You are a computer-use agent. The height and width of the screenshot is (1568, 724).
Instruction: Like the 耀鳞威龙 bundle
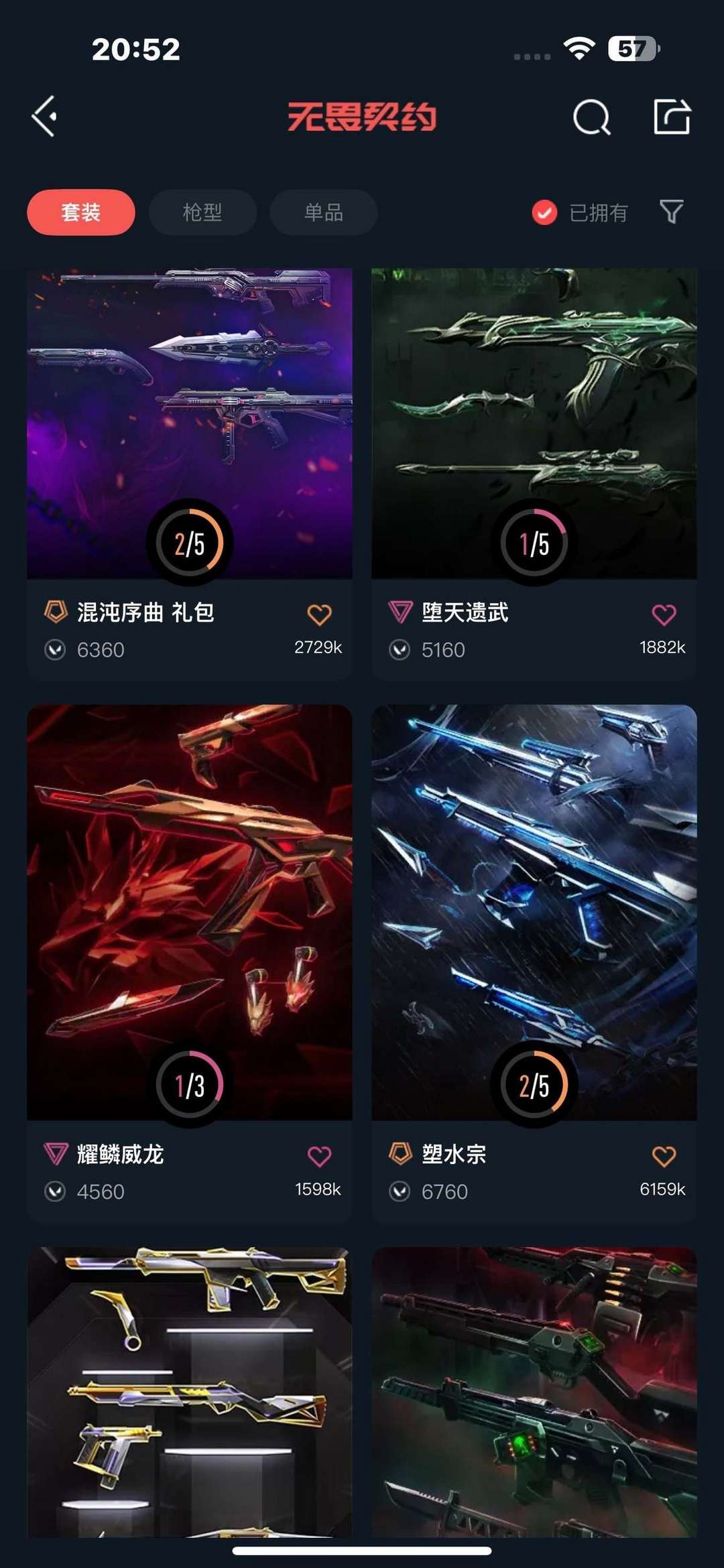tap(319, 1156)
